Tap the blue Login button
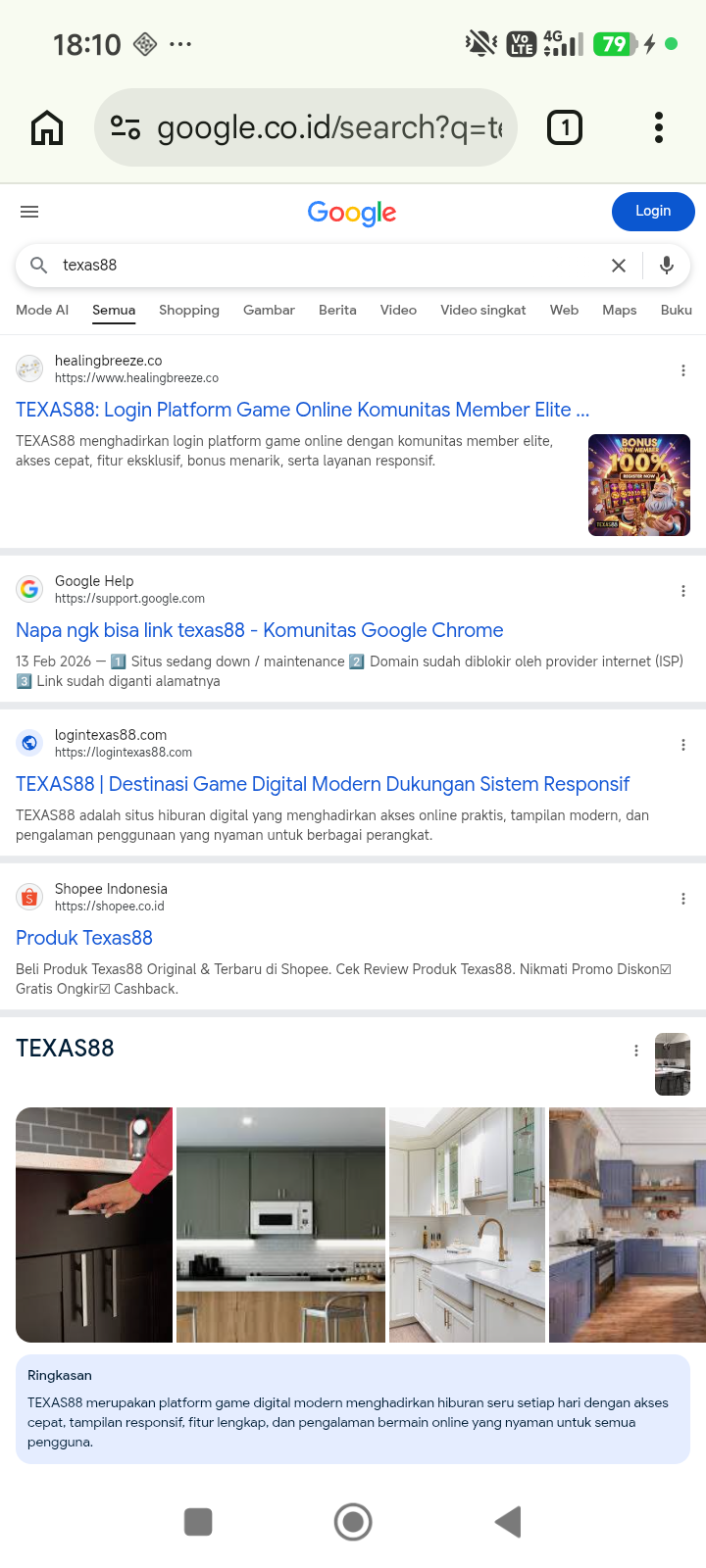Screen dimensions: 706x1568 (653, 212)
